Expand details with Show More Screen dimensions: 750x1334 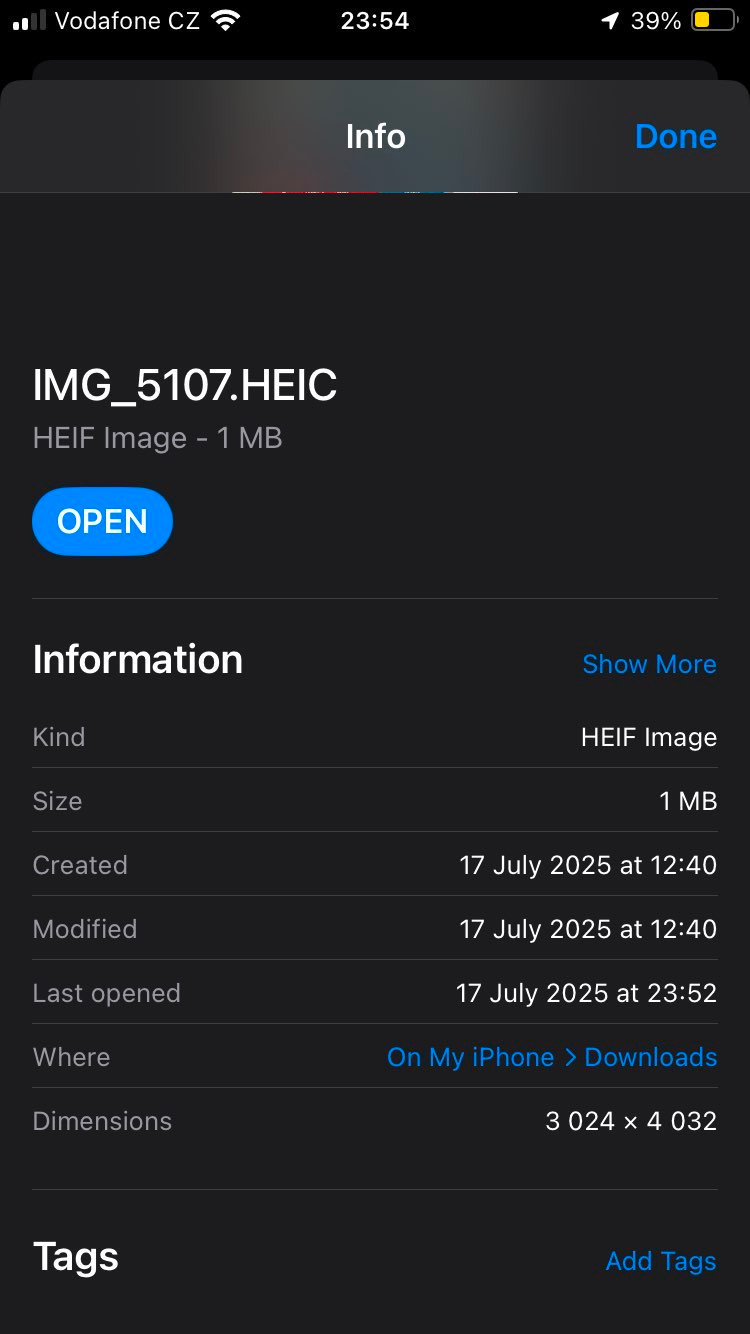[649, 664]
